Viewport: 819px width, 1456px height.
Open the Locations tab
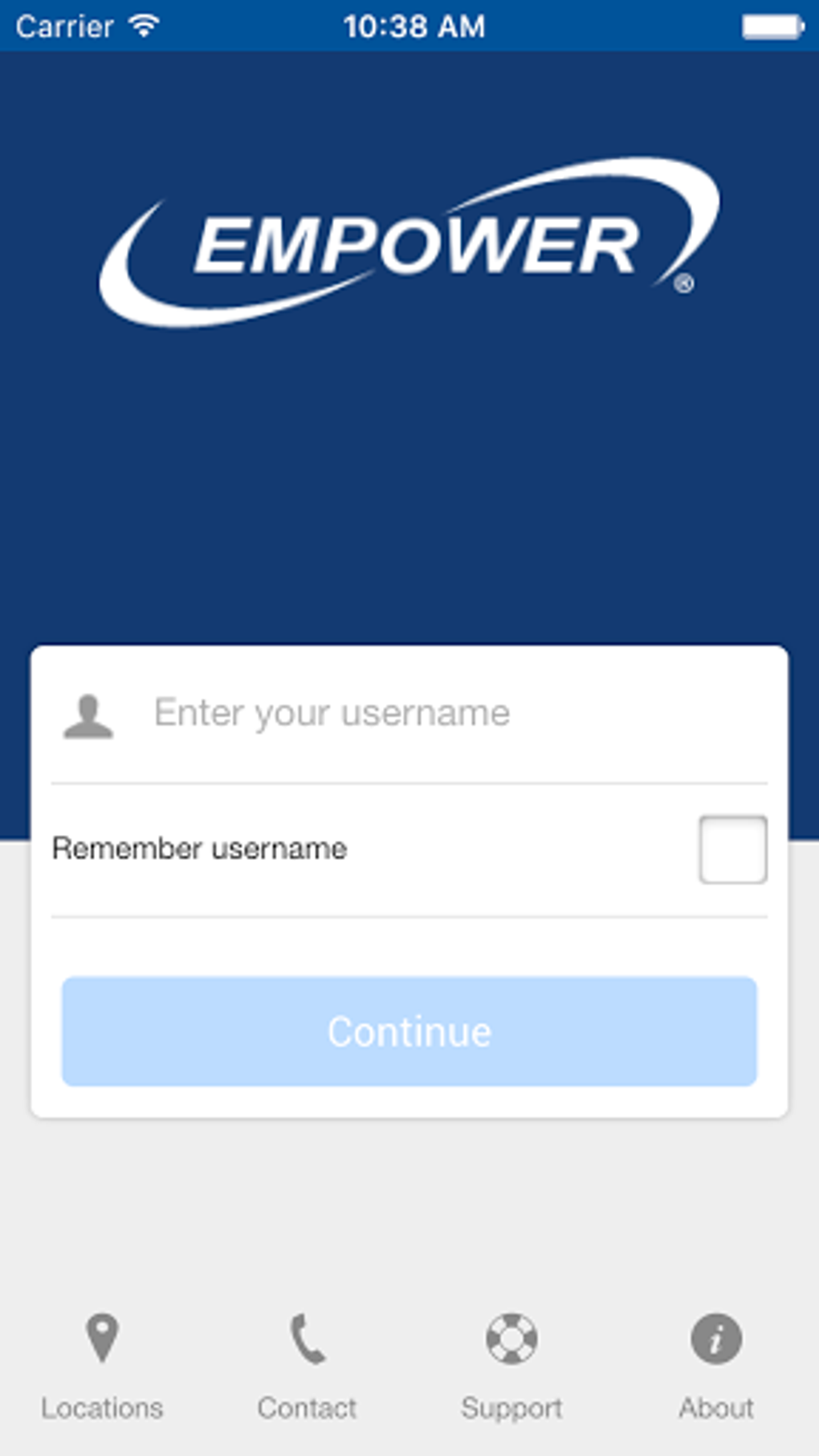point(102,1367)
